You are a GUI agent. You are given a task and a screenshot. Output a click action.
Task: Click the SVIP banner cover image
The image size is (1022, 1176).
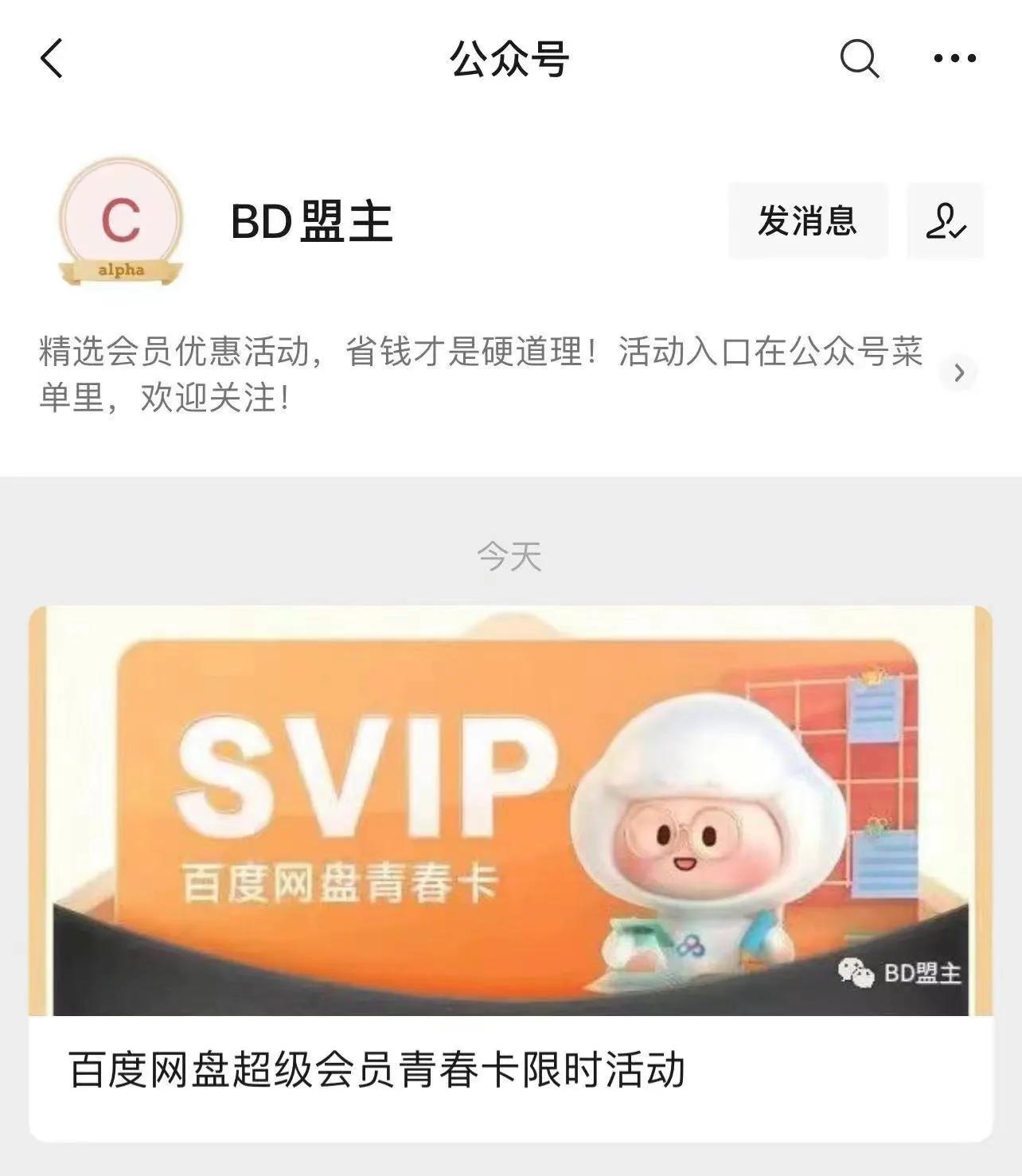509,812
